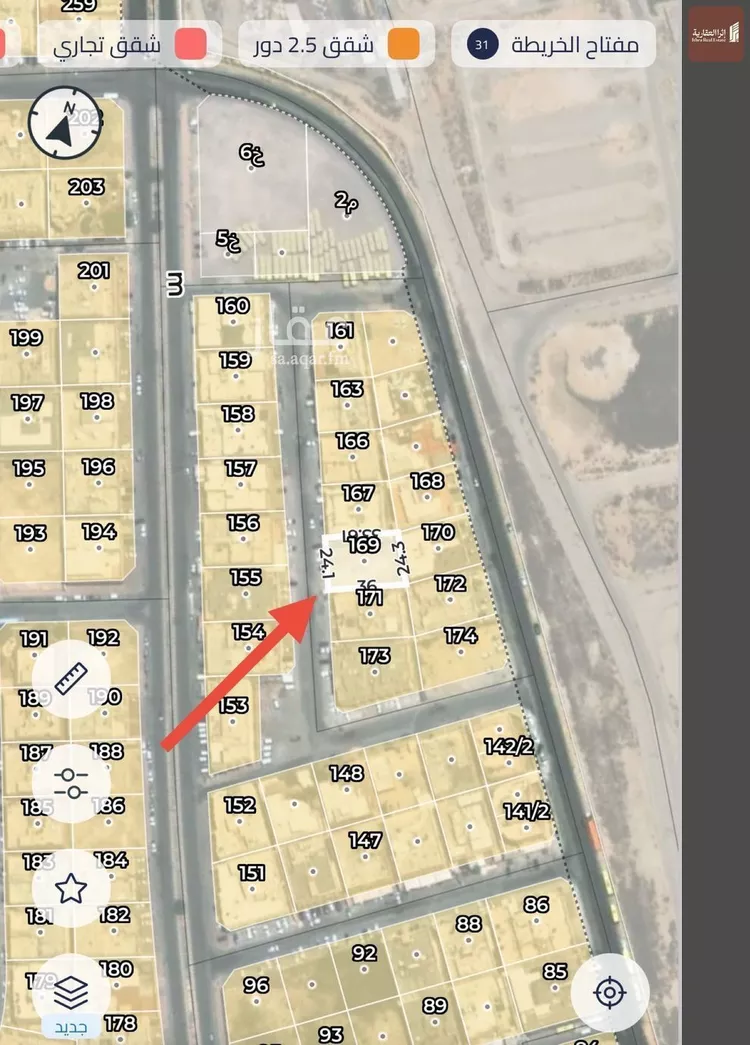Open the map layers button

[71, 992]
